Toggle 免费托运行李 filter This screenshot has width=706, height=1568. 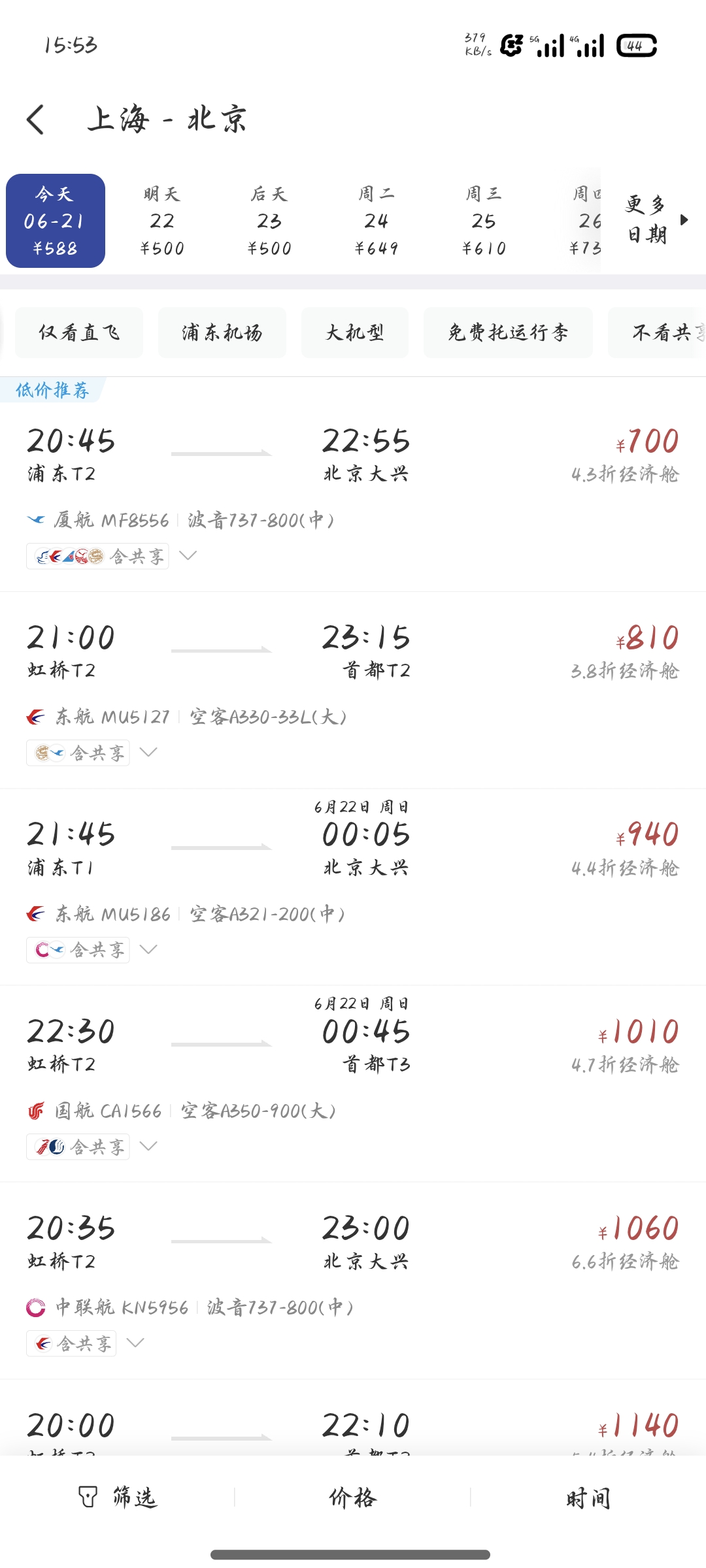coord(508,333)
